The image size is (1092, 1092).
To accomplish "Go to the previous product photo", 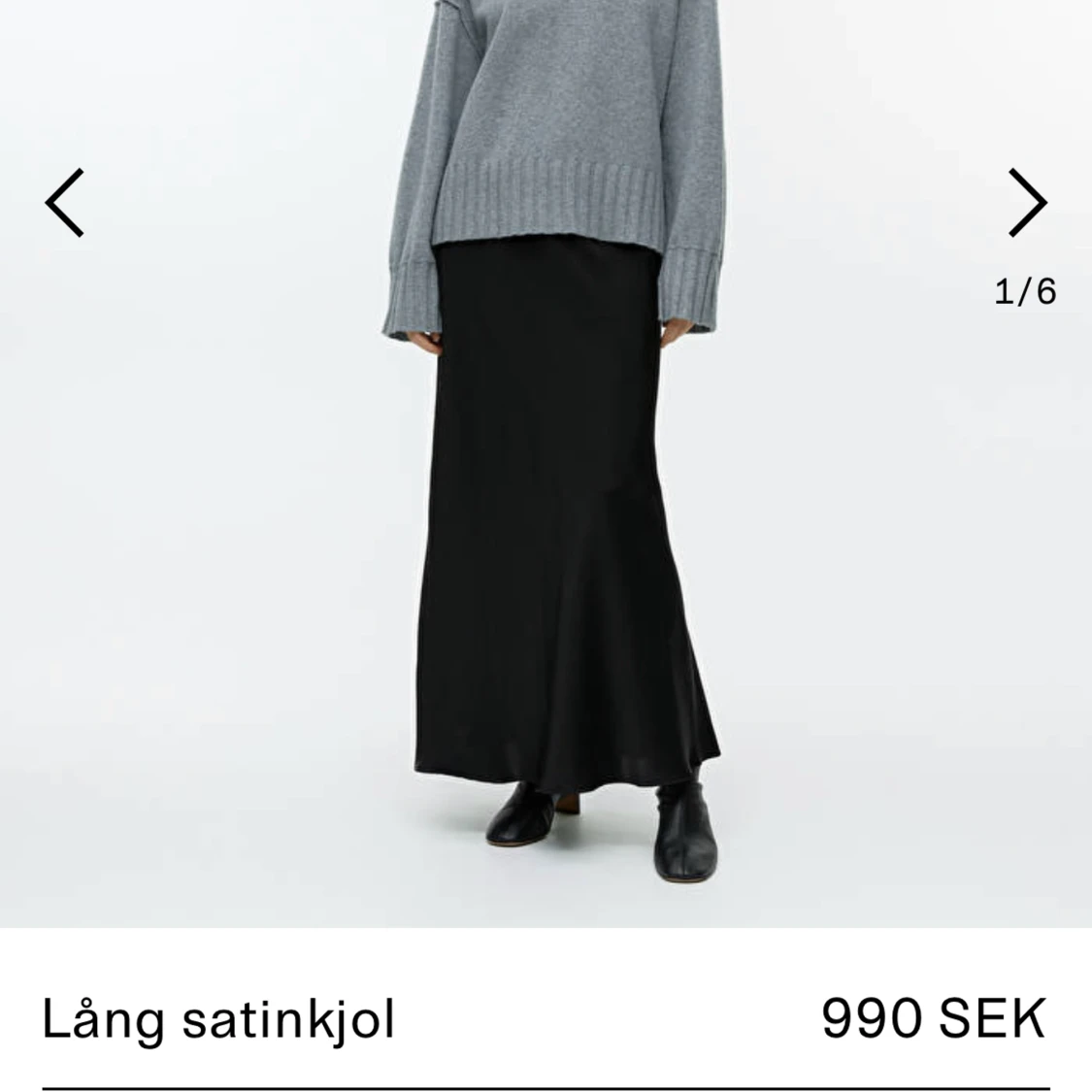I will pyautogui.click(x=65, y=203).
